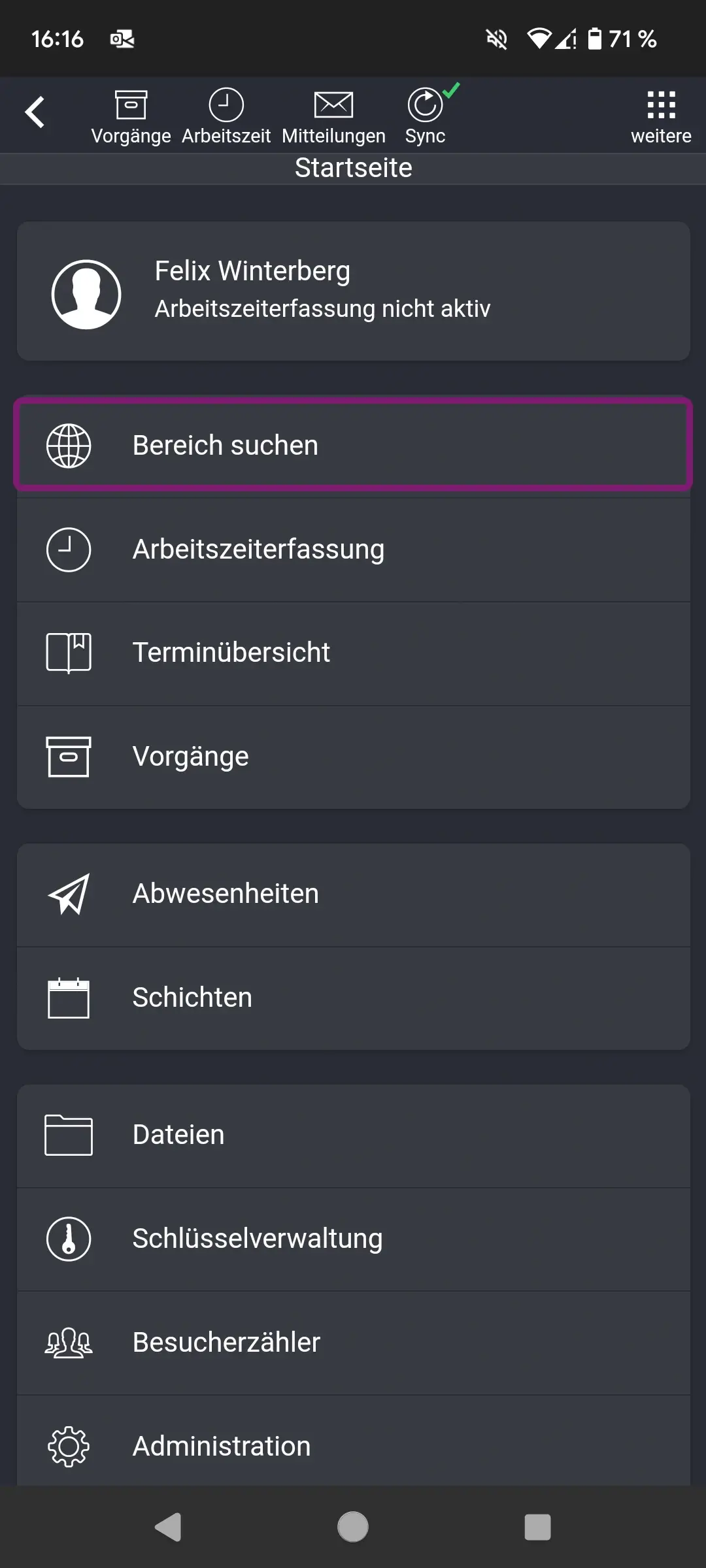This screenshot has width=706, height=1568.
Task: Open the Dateien folder entry
Action: click(353, 1135)
